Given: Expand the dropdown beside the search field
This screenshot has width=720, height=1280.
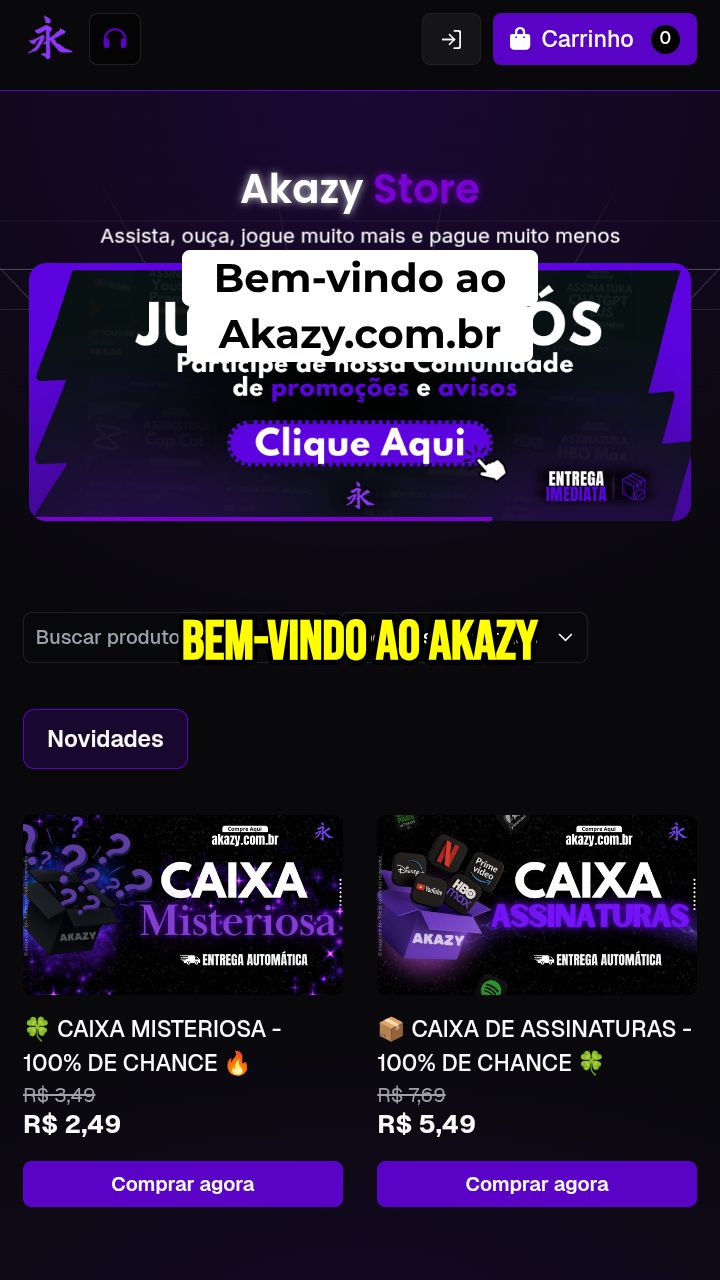Looking at the screenshot, I should (565, 638).
